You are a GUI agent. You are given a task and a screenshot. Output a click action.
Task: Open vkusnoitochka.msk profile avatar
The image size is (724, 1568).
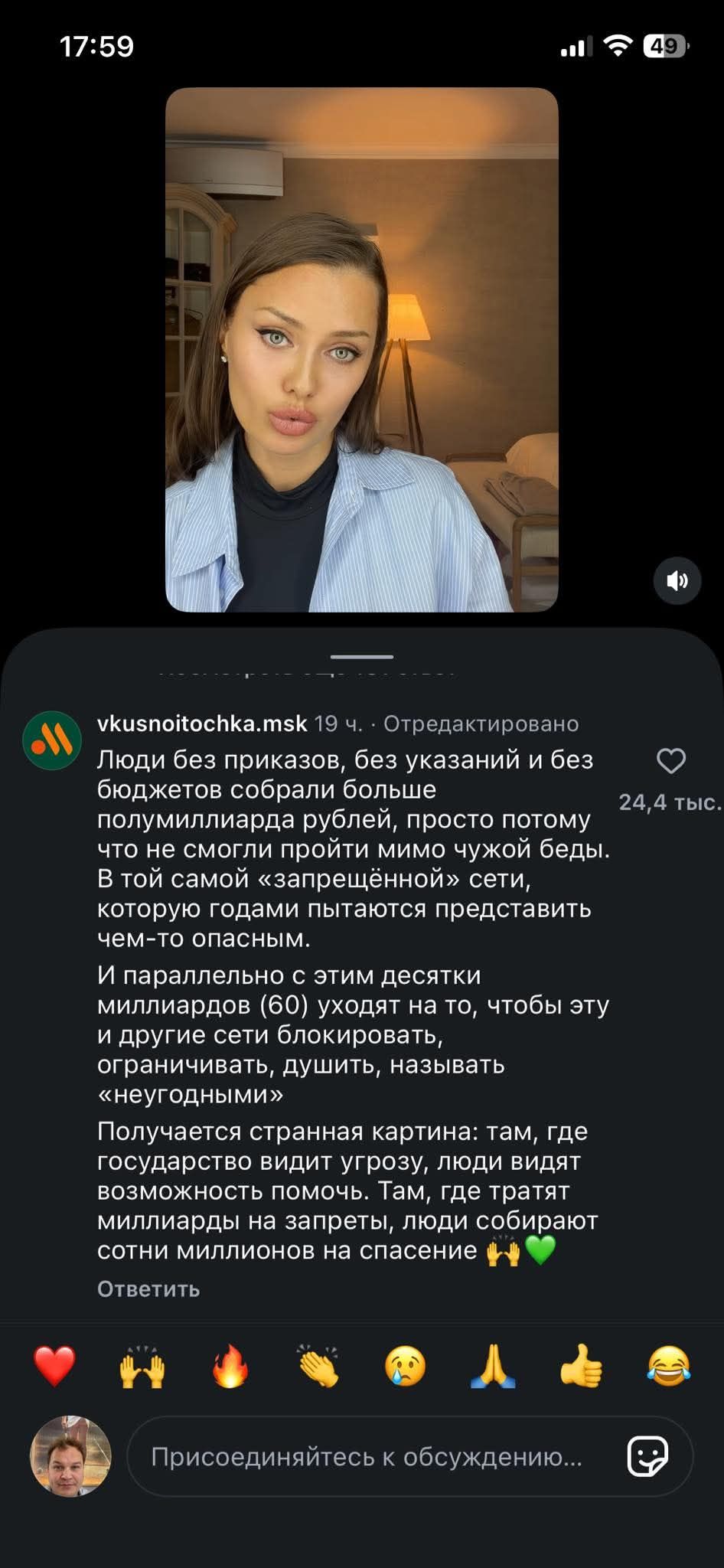[x=52, y=741]
